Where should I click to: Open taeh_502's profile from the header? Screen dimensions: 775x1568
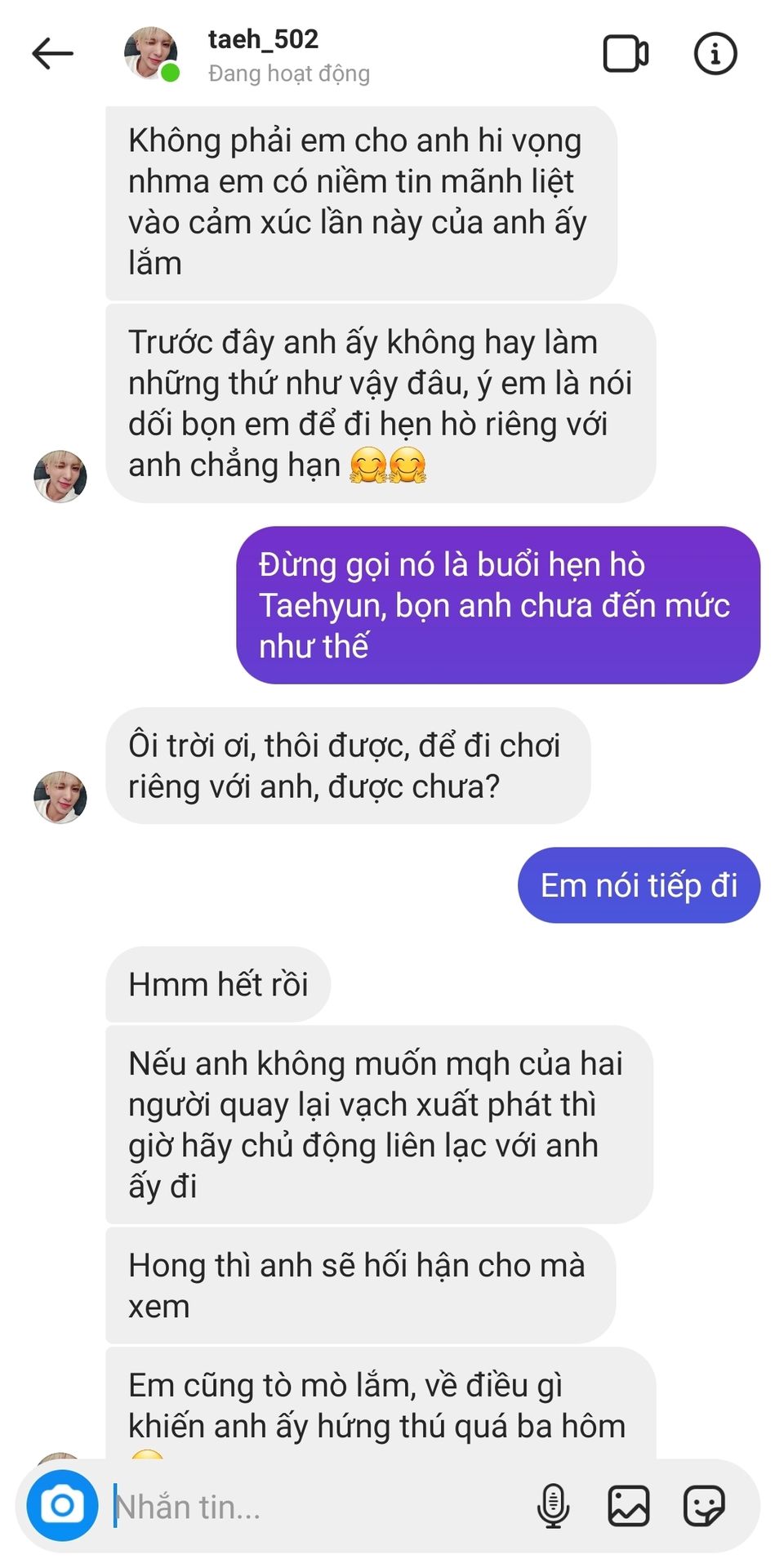pos(262,39)
